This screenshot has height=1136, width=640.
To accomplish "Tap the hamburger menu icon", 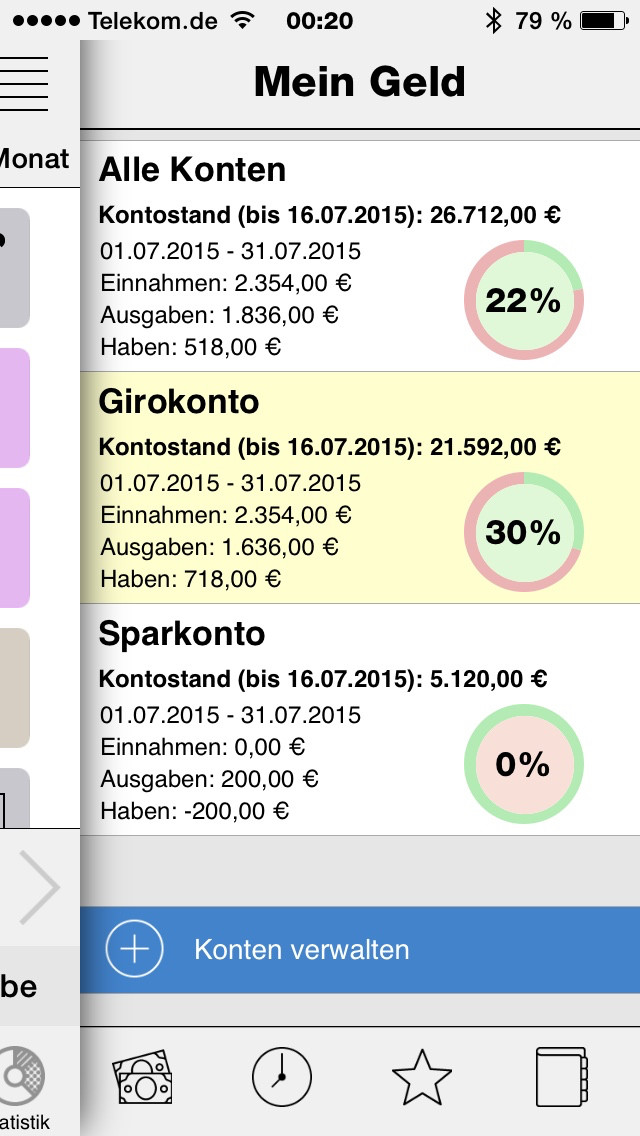I will [x=24, y=84].
